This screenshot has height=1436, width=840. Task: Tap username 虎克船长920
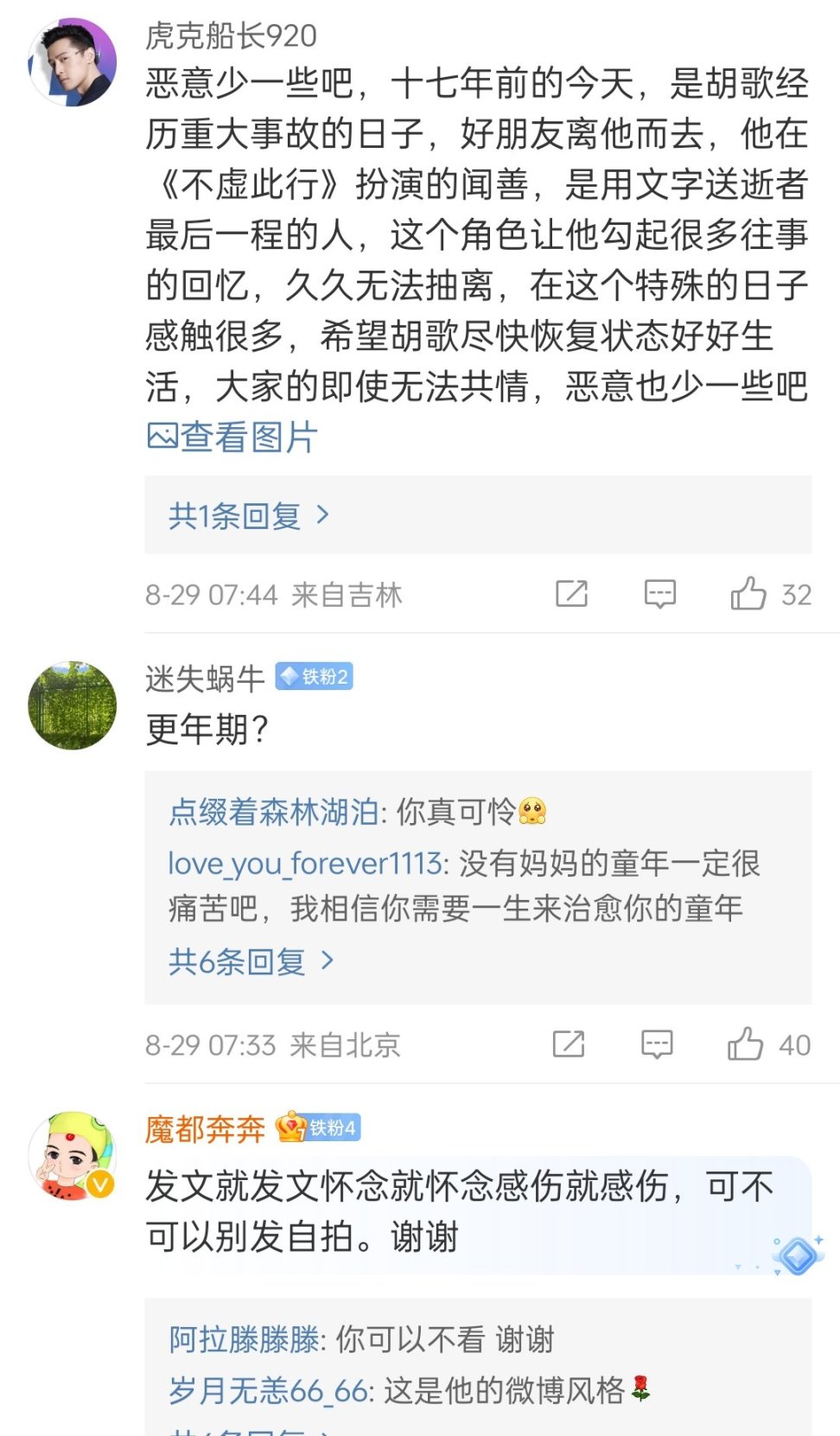(x=231, y=36)
